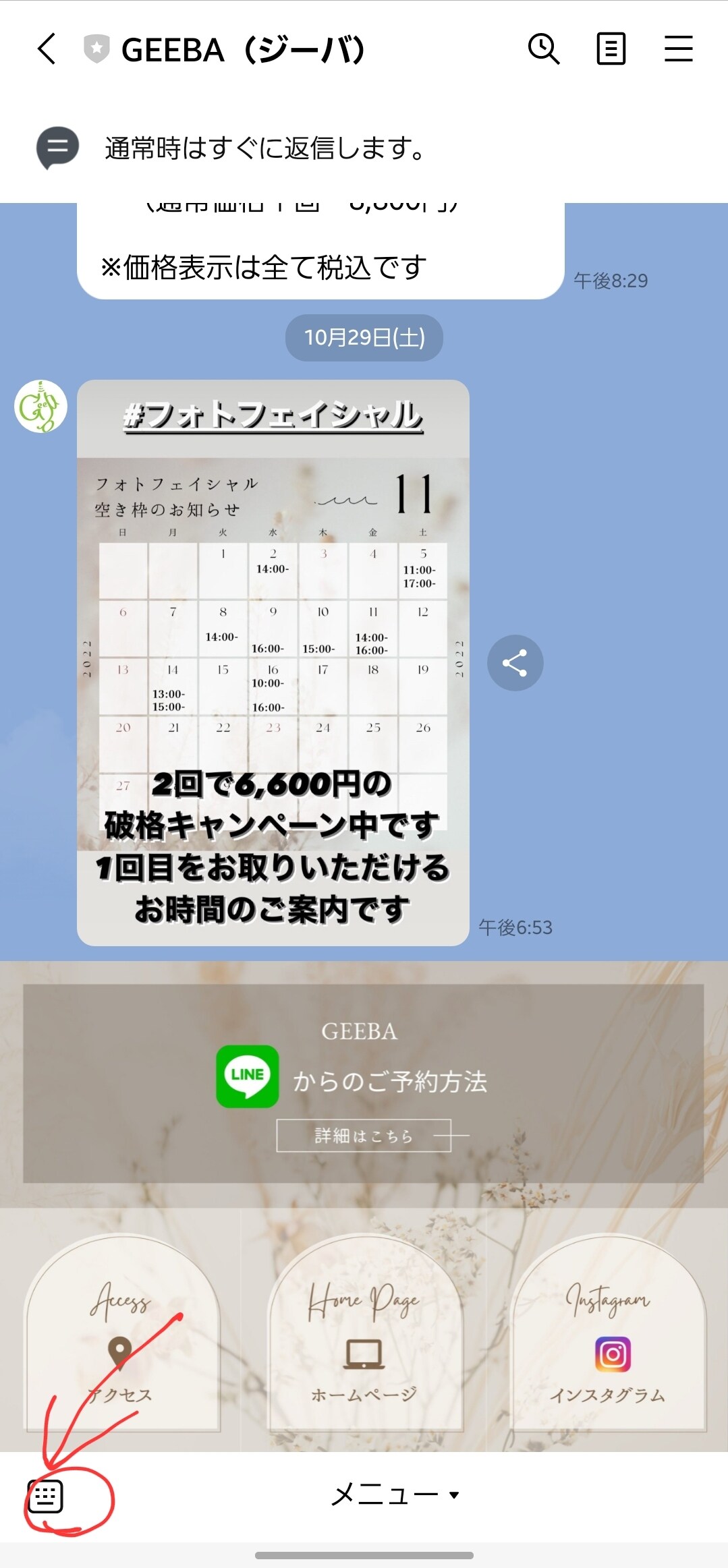Viewport: 728px width, 1568px height.
Task: Share the November calendar image
Action: (x=515, y=663)
